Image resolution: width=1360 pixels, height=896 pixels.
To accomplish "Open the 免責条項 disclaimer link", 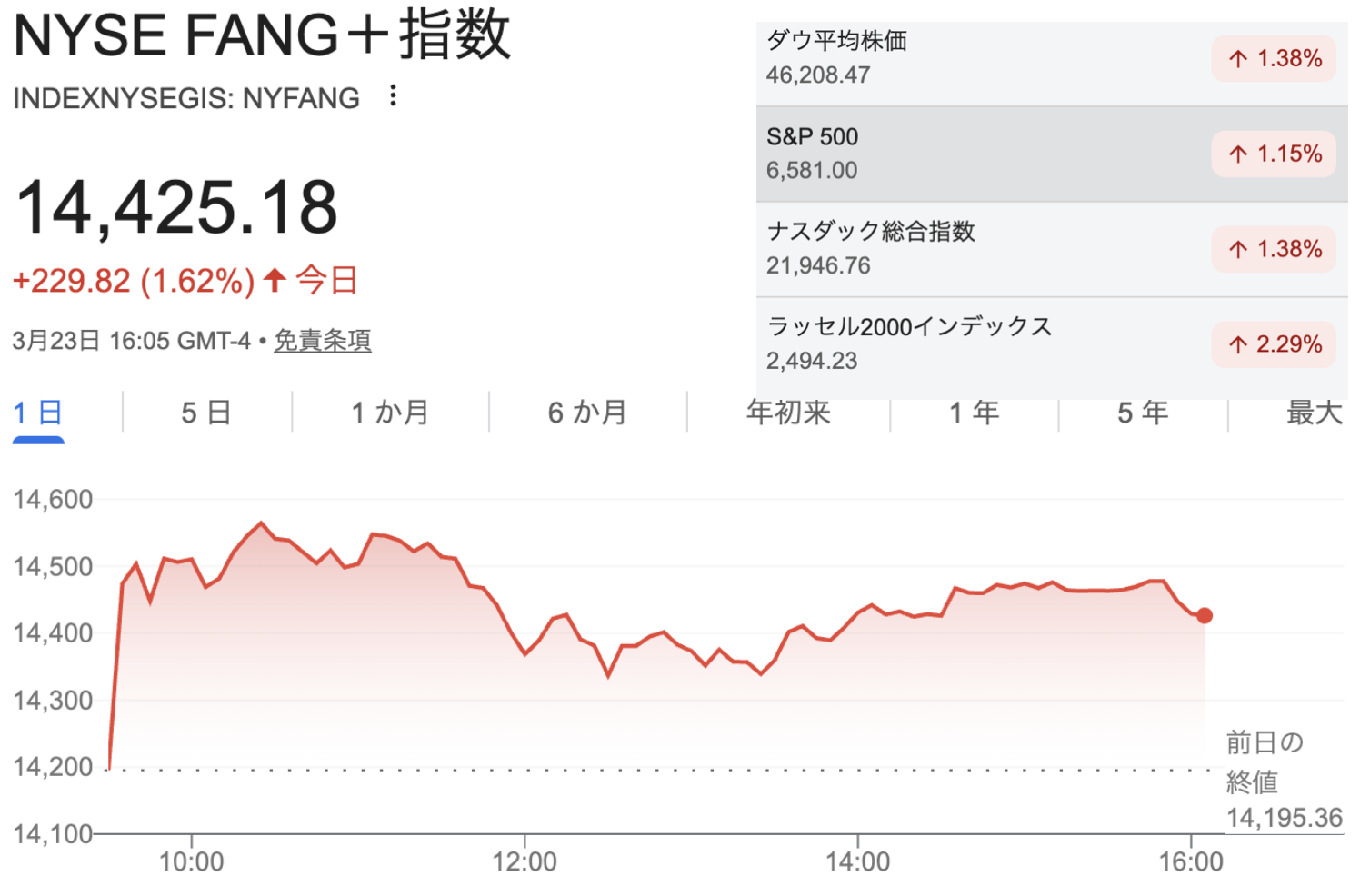I will click(323, 341).
